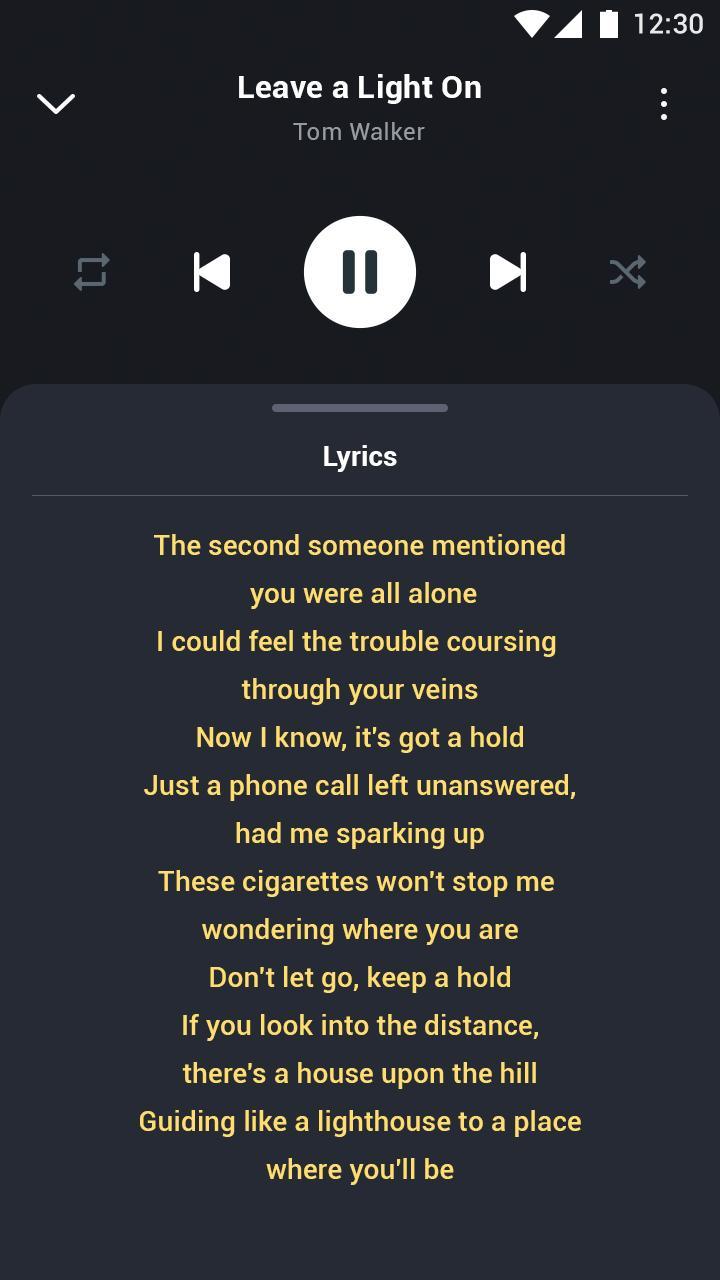
Task: Skip back to the previous track
Action: pyautogui.click(x=211, y=272)
